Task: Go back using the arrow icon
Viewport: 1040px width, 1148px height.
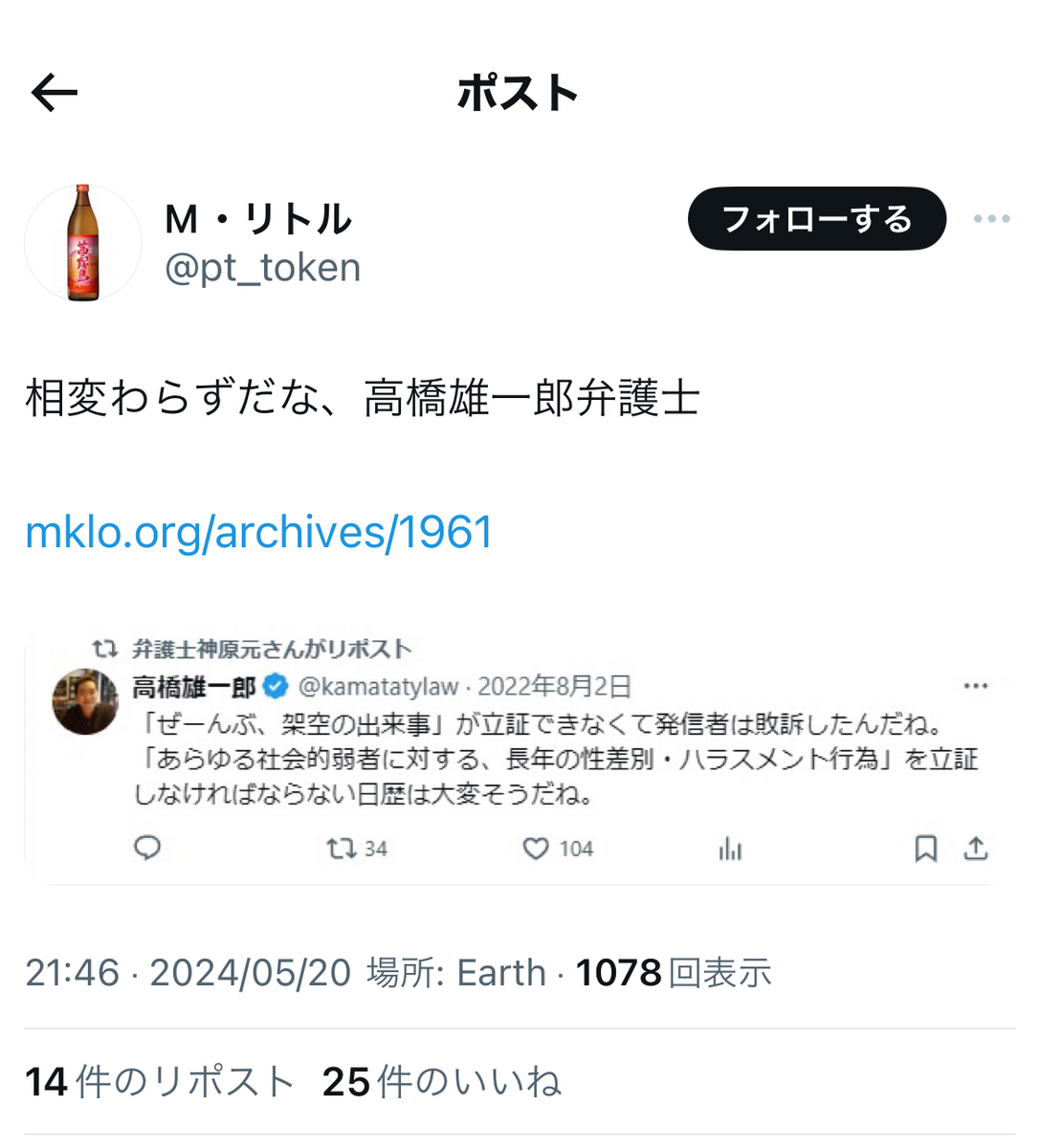Action: (x=54, y=93)
